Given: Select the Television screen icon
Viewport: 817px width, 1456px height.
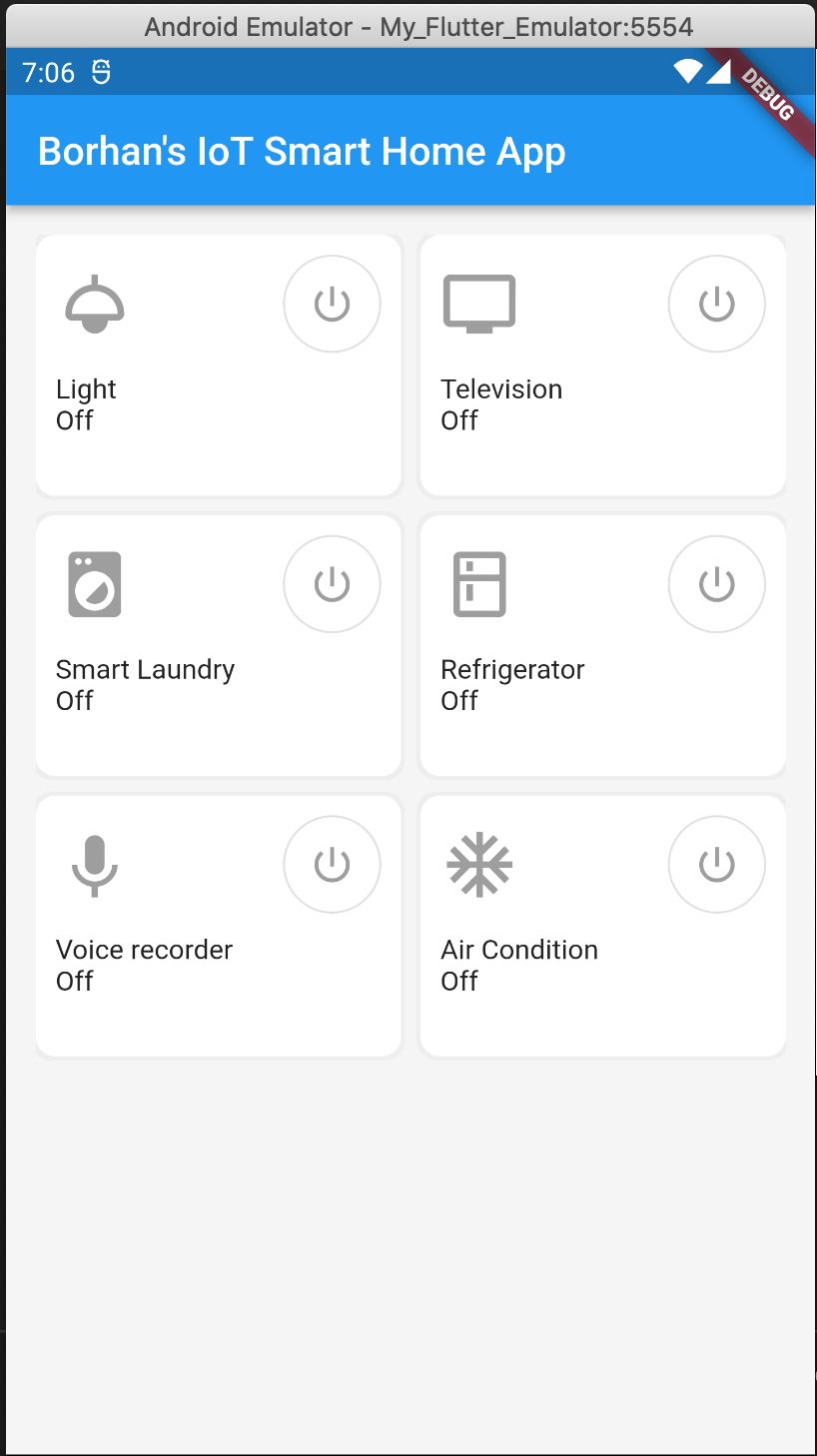Looking at the screenshot, I should tap(478, 303).
